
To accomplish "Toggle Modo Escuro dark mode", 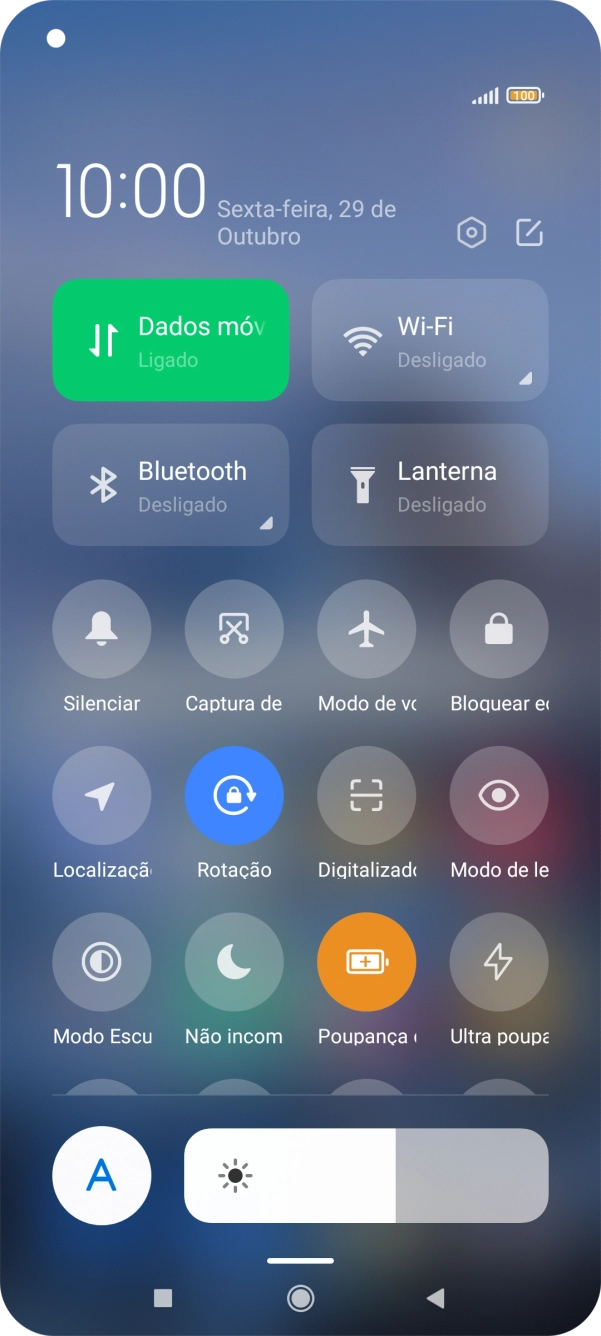I will [102, 962].
